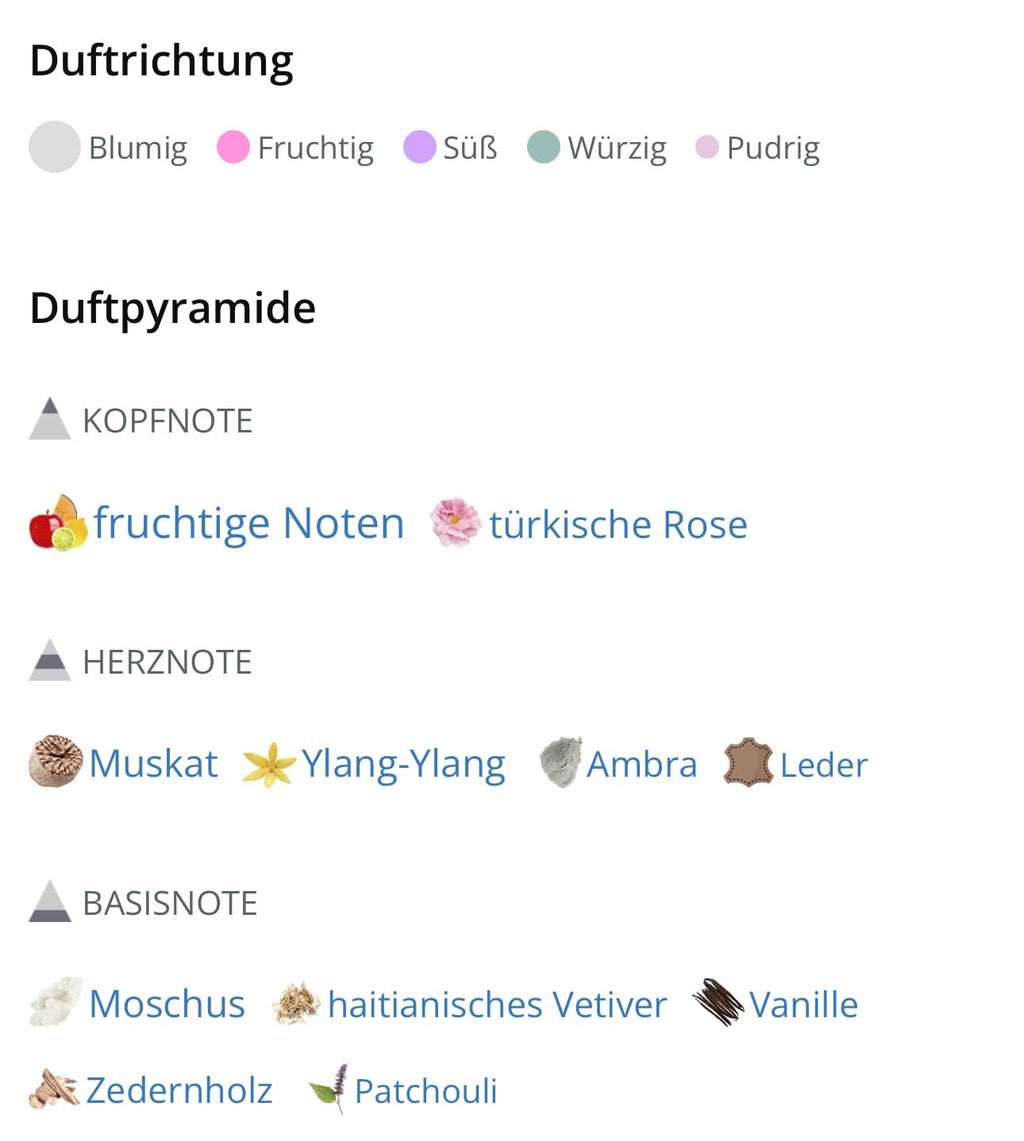Tap the Muskat heart note
Image resolution: width=1024 pixels, height=1141 pixels.
(152, 764)
